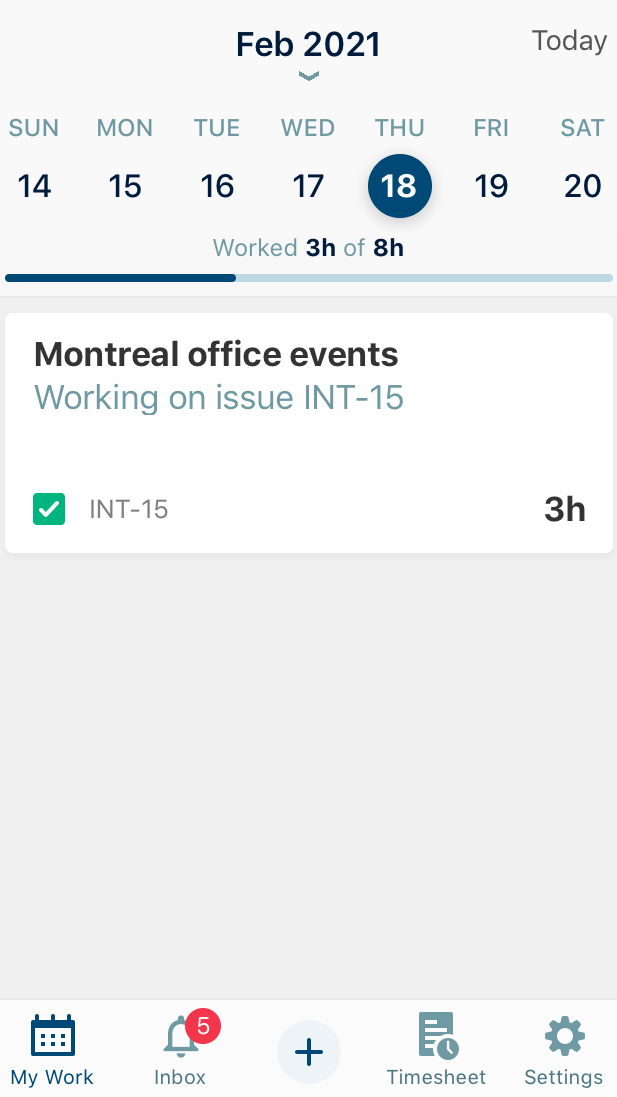This screenshot has height=1097, width=617.
Task: Open the Inbox with 5 notifications
Action: pyautogui.click(x=181, y=1050)
